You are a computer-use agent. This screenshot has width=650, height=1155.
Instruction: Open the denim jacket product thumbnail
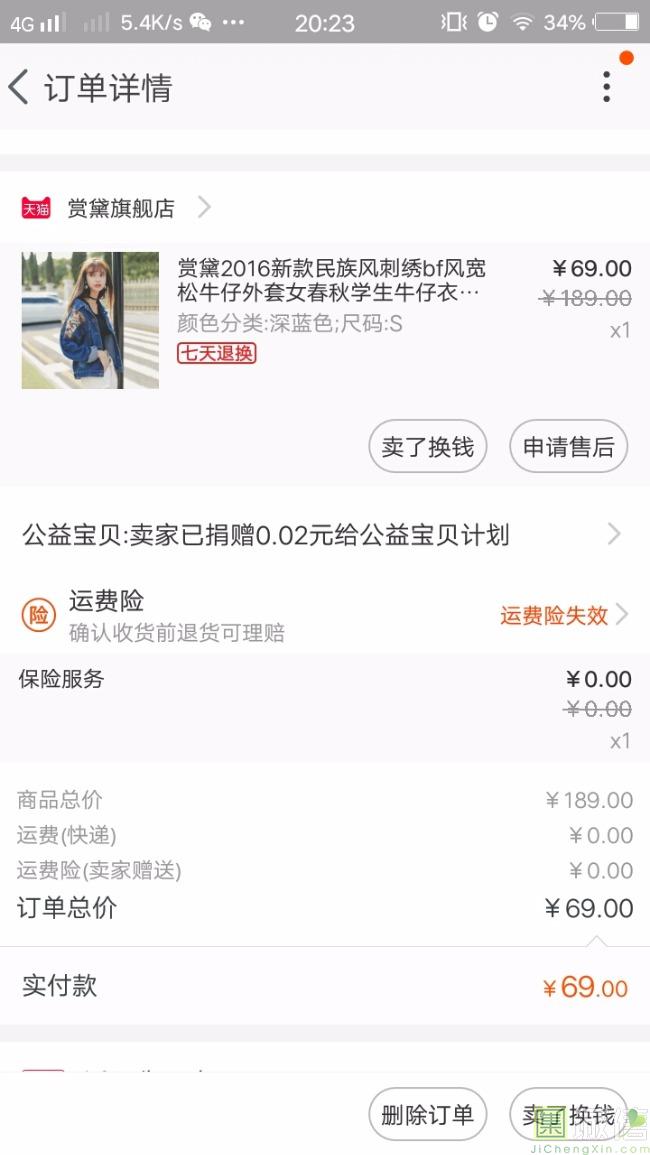coord(90,320)
